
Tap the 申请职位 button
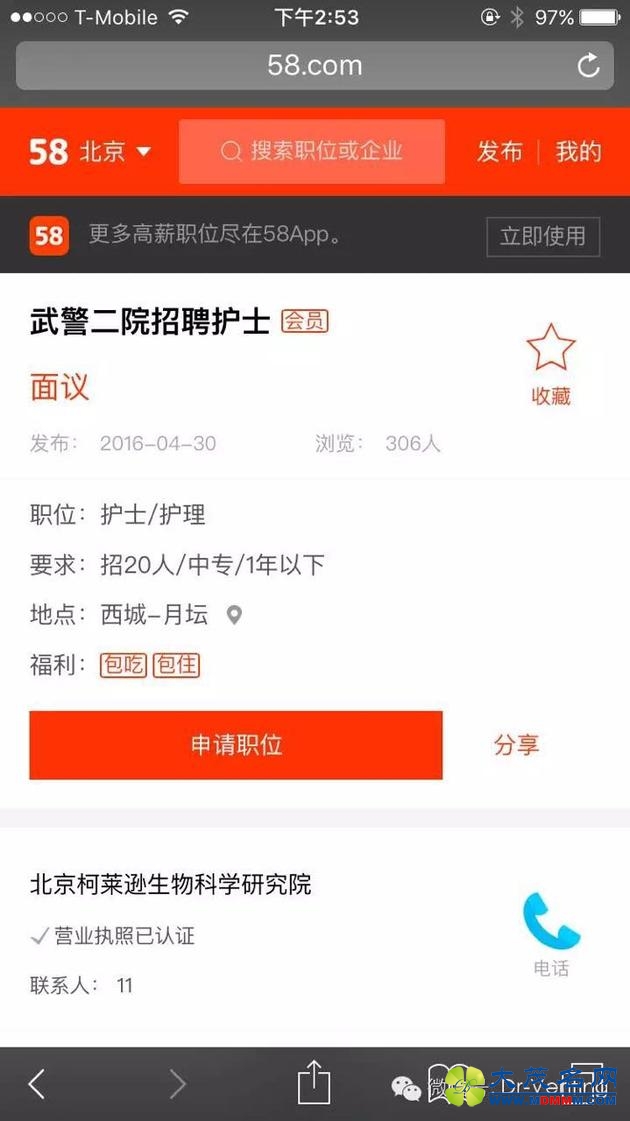[x=236, y=745]
